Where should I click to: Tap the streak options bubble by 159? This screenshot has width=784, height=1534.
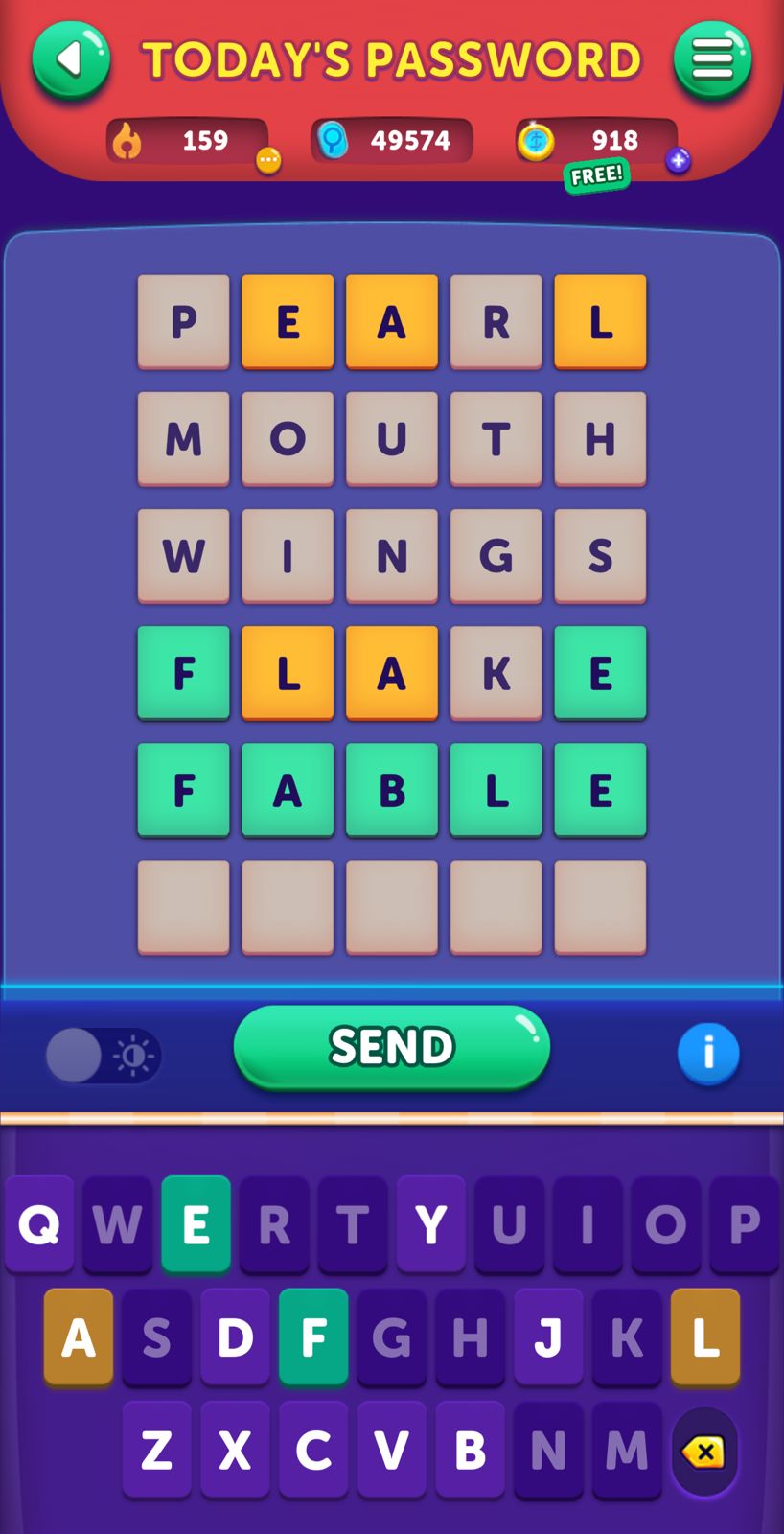(268, 160)
